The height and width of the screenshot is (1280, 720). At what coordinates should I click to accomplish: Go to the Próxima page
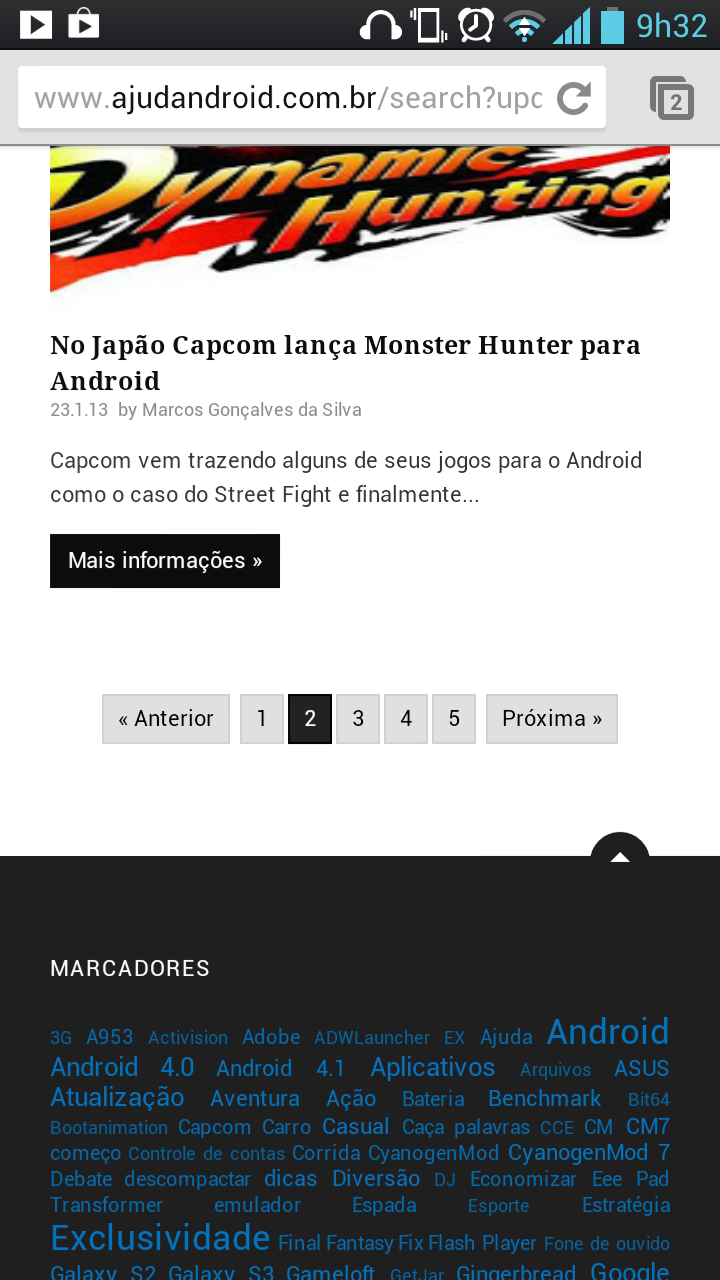click(552, 719)
